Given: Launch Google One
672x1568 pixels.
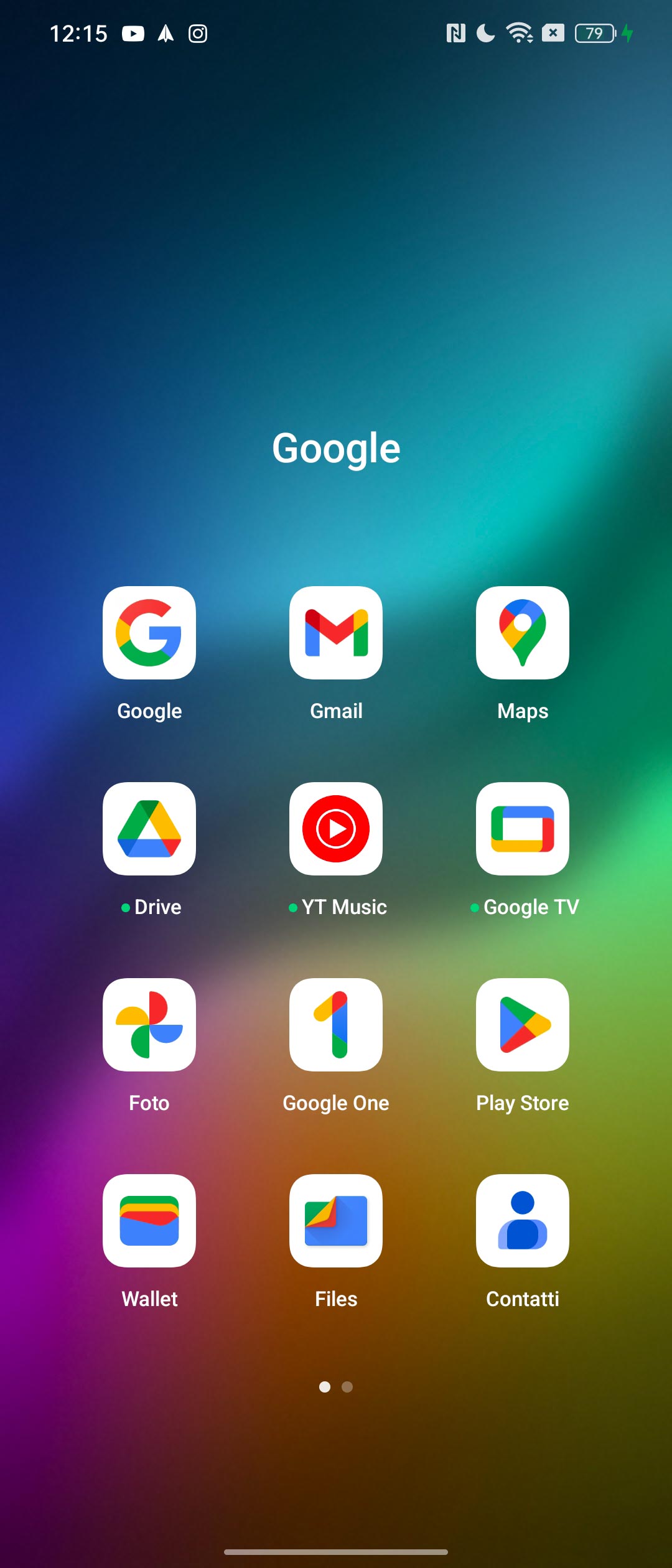Looking at the screenshot, I should pyautogui.click(x=336, y=1025).
